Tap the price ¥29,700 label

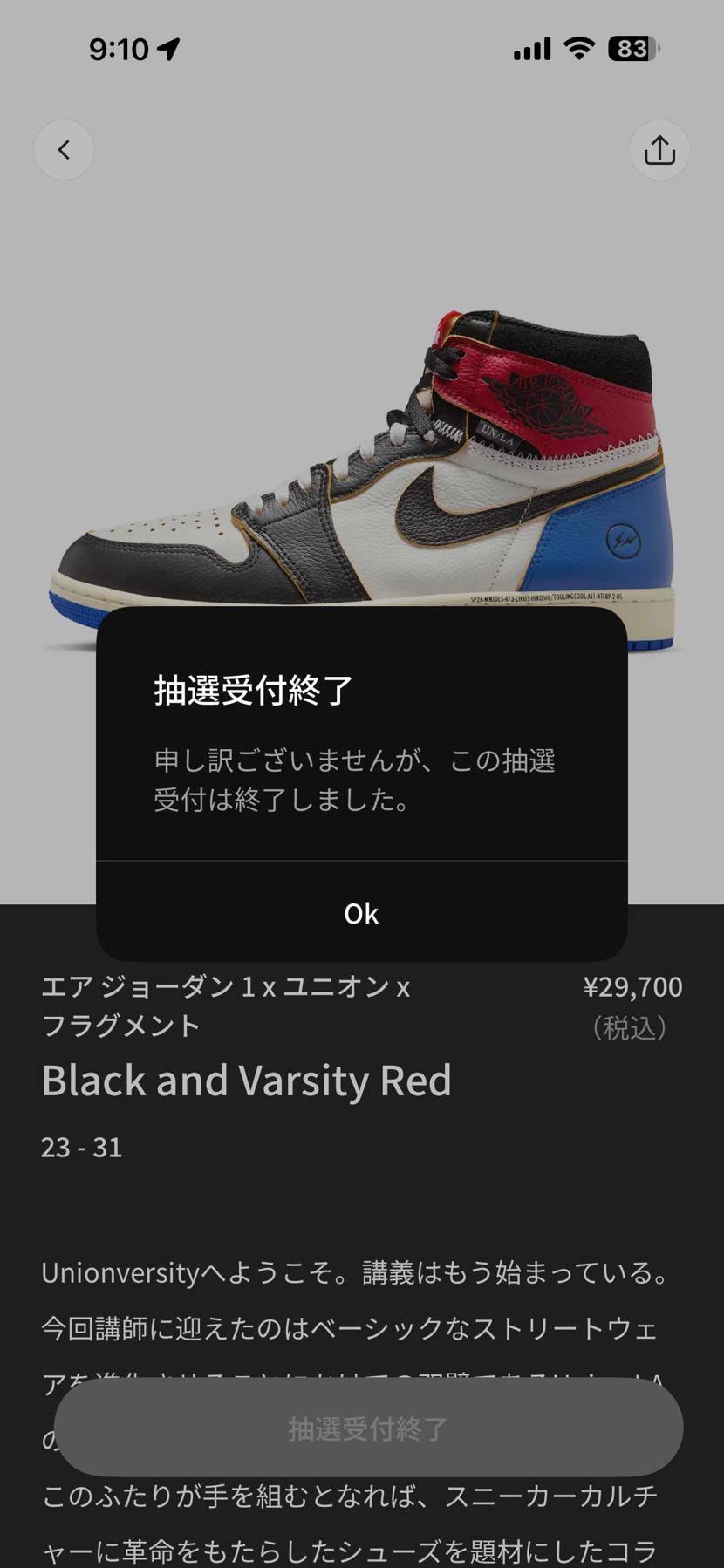point(633,986)
